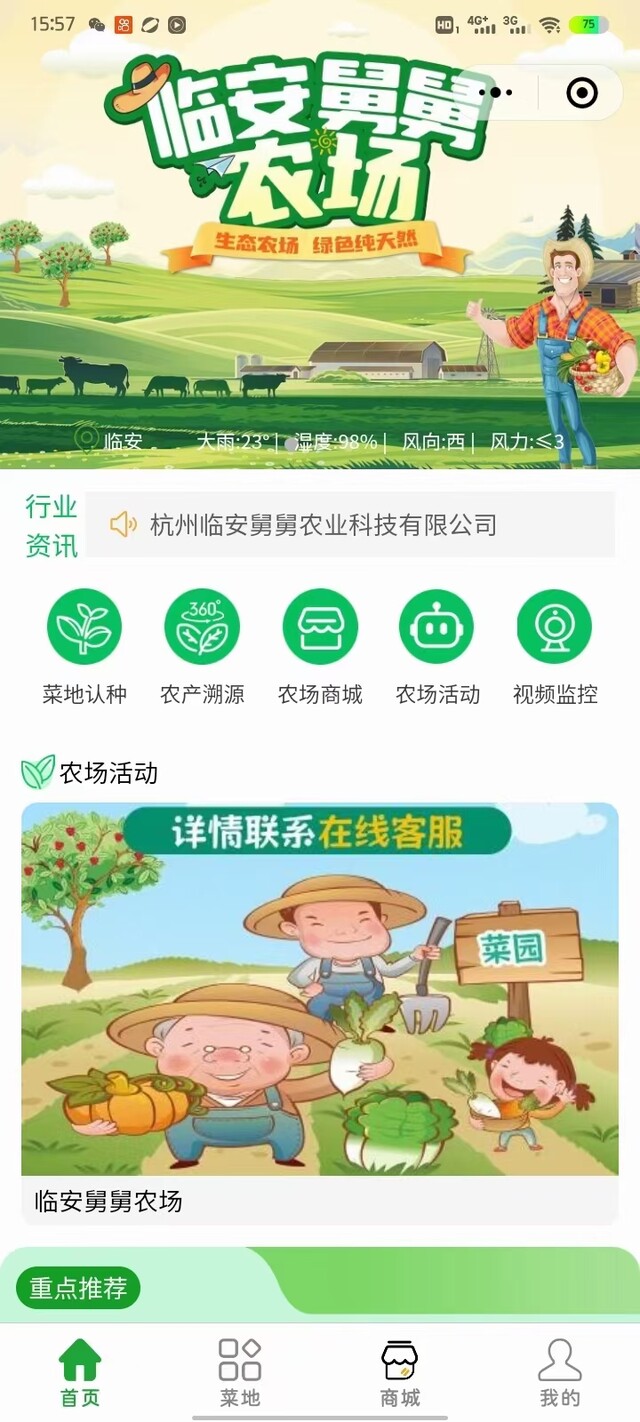640x1422 pixels.
Task: Open 菜地认种 feature
Action: pyautogui.click(x=84, y=627)
